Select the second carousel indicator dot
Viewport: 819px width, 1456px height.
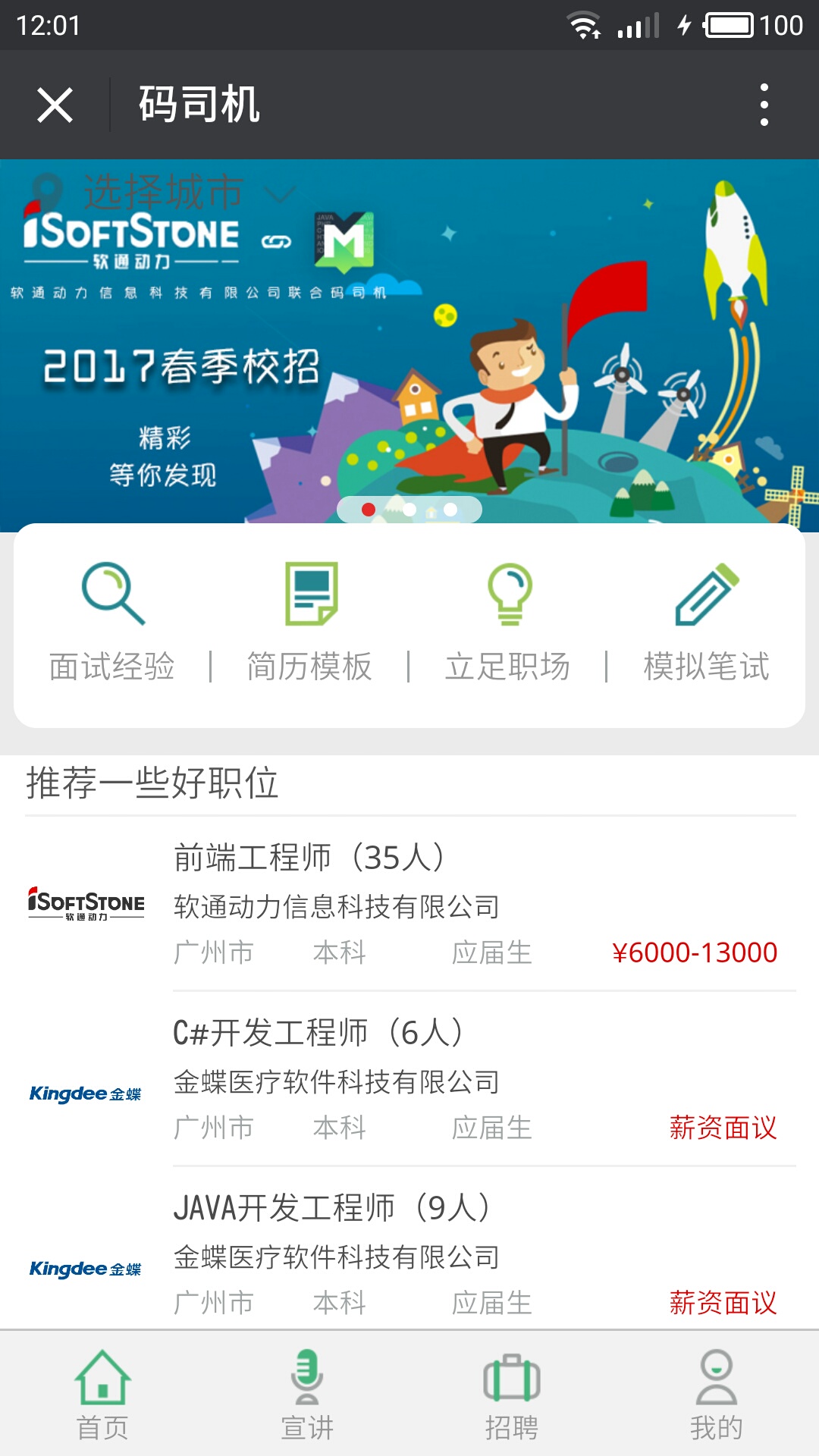409,510
